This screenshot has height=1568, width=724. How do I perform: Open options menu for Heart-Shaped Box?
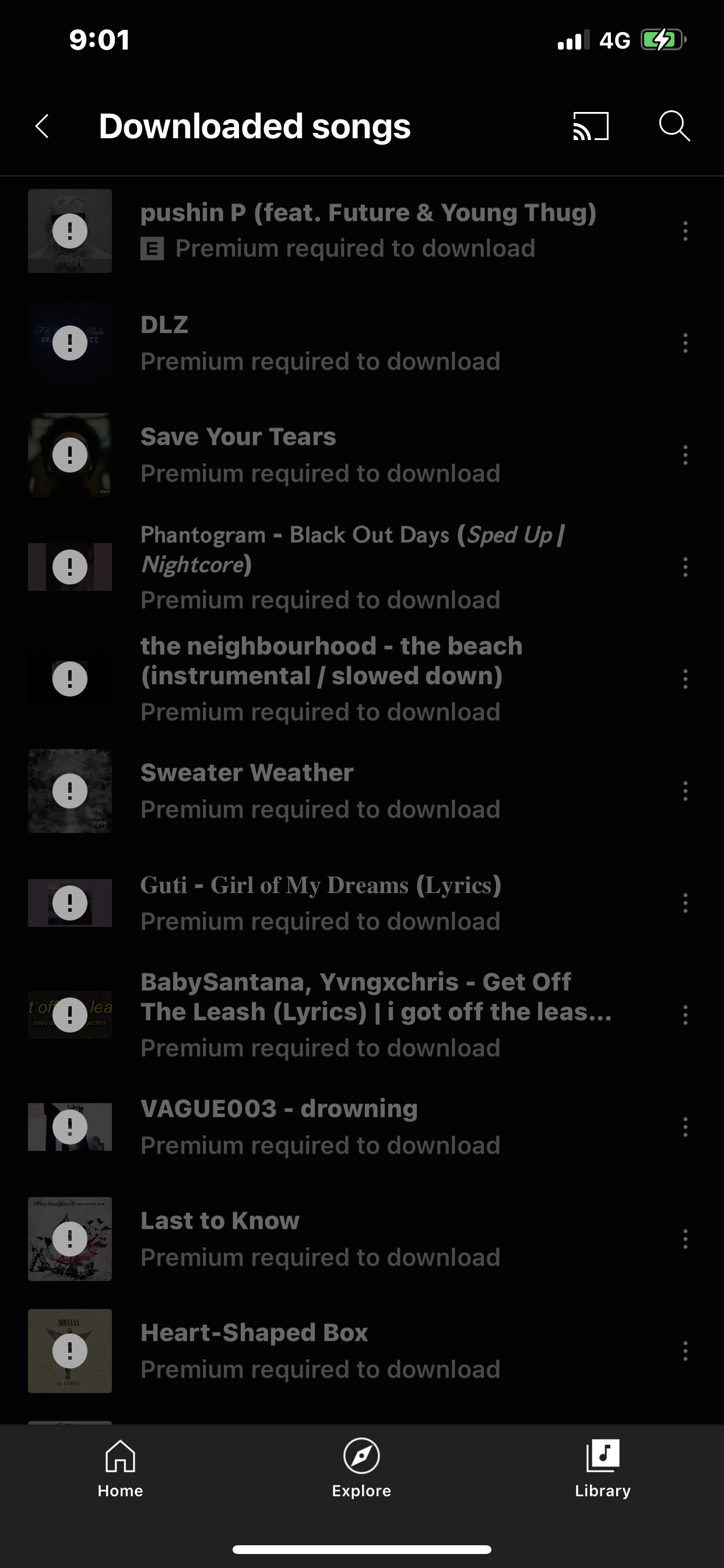(x=685, y=1350)
